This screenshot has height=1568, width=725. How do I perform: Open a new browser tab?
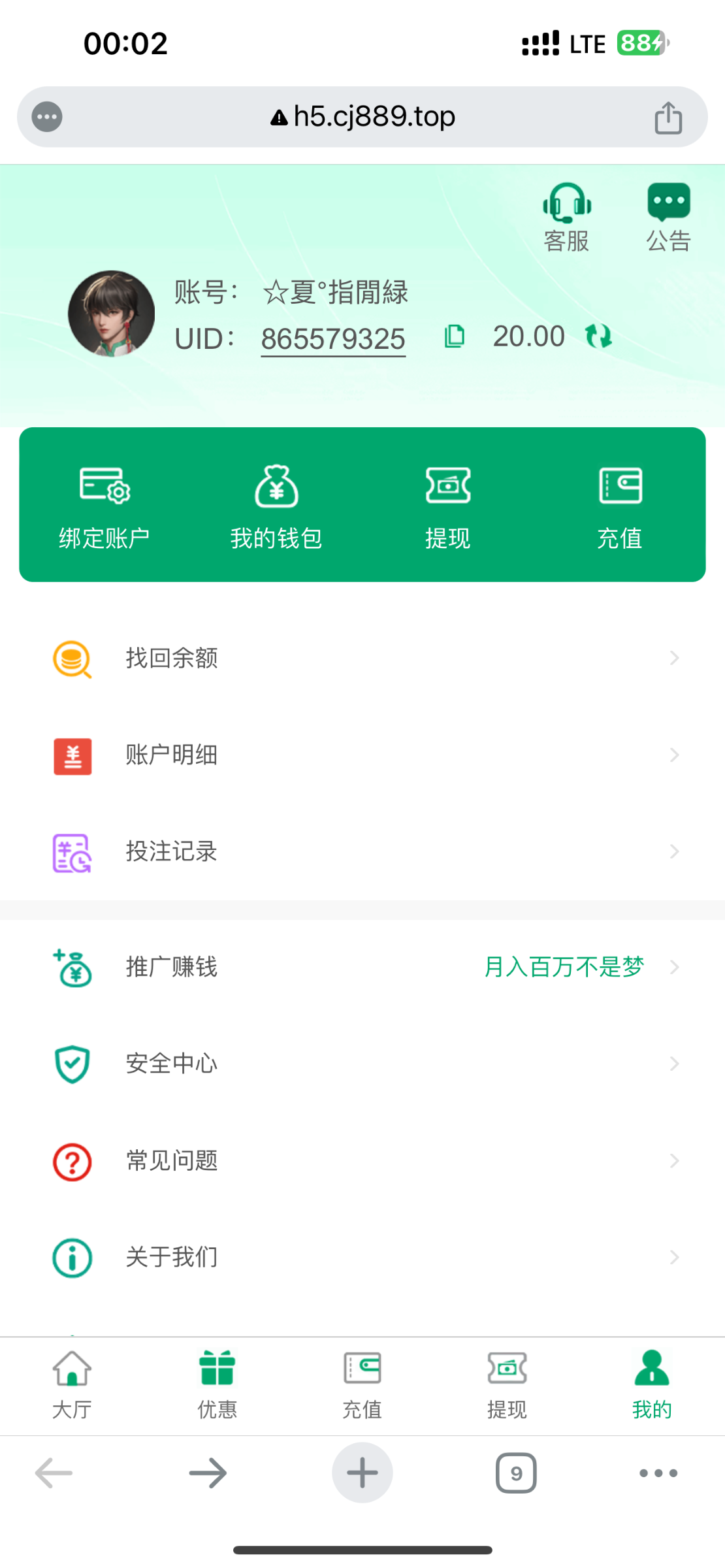point(362,1473)
